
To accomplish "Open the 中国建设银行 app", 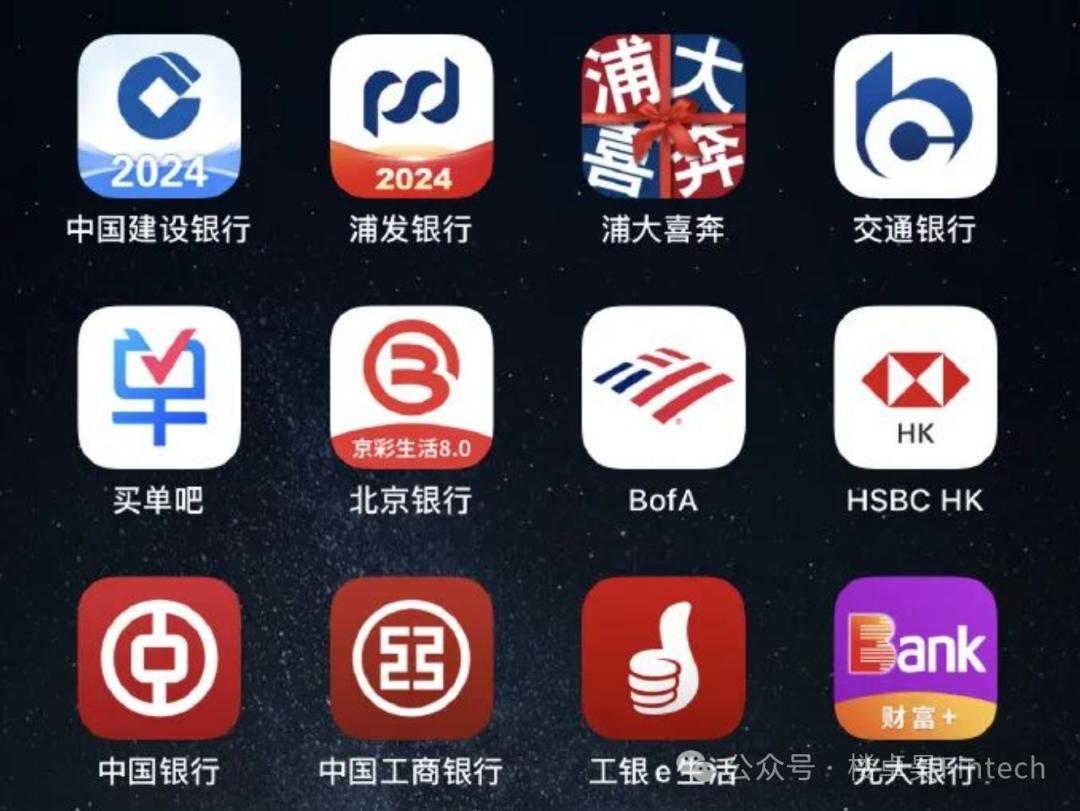I will [x=159, y=116].
